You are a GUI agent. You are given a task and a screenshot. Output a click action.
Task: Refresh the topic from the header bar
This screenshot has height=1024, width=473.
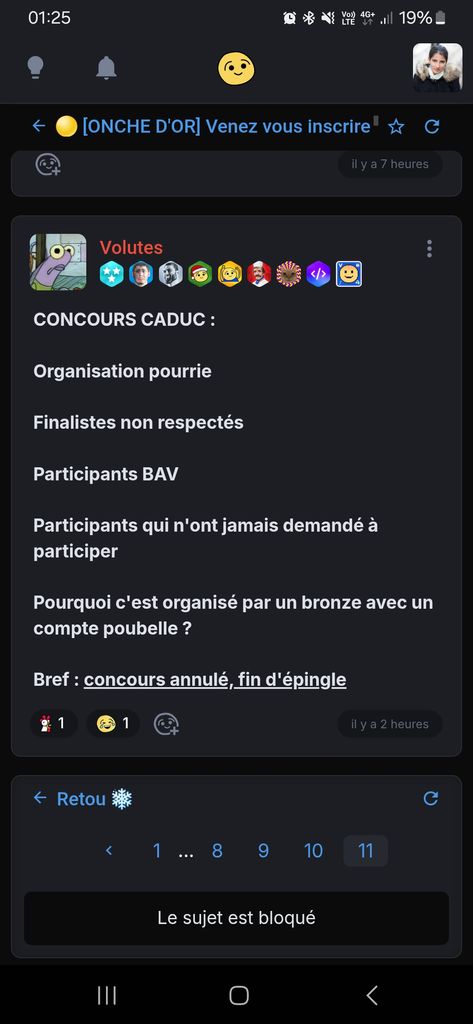click(432, 127)
